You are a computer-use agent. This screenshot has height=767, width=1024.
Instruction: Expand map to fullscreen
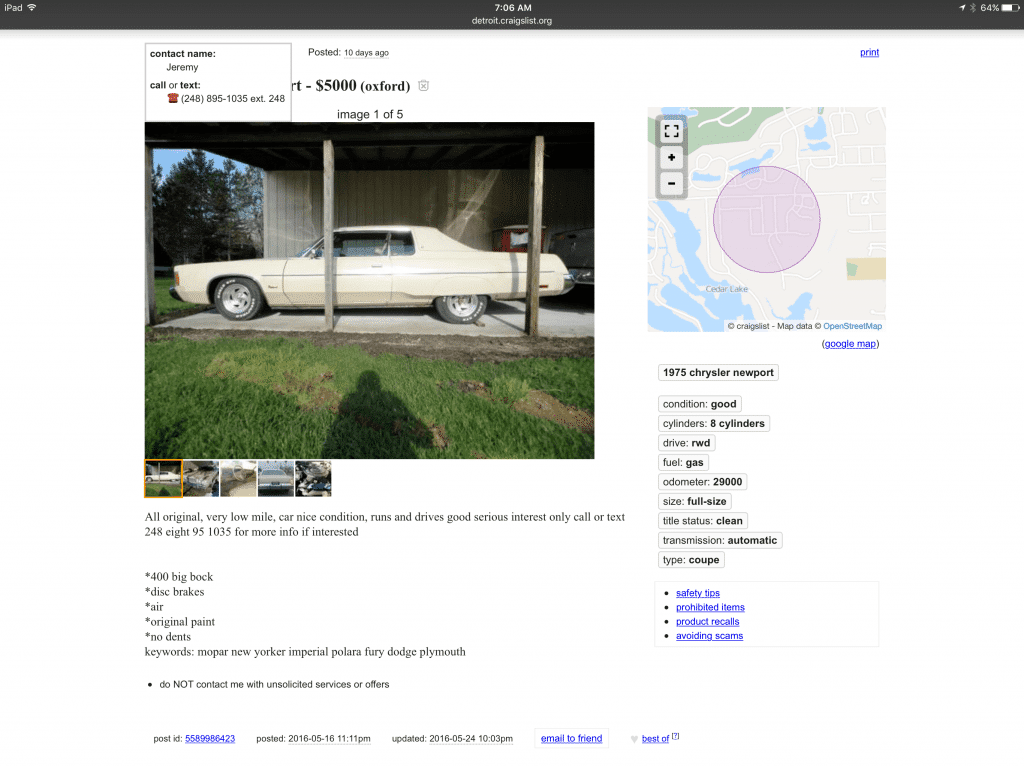tap(671, 131)
